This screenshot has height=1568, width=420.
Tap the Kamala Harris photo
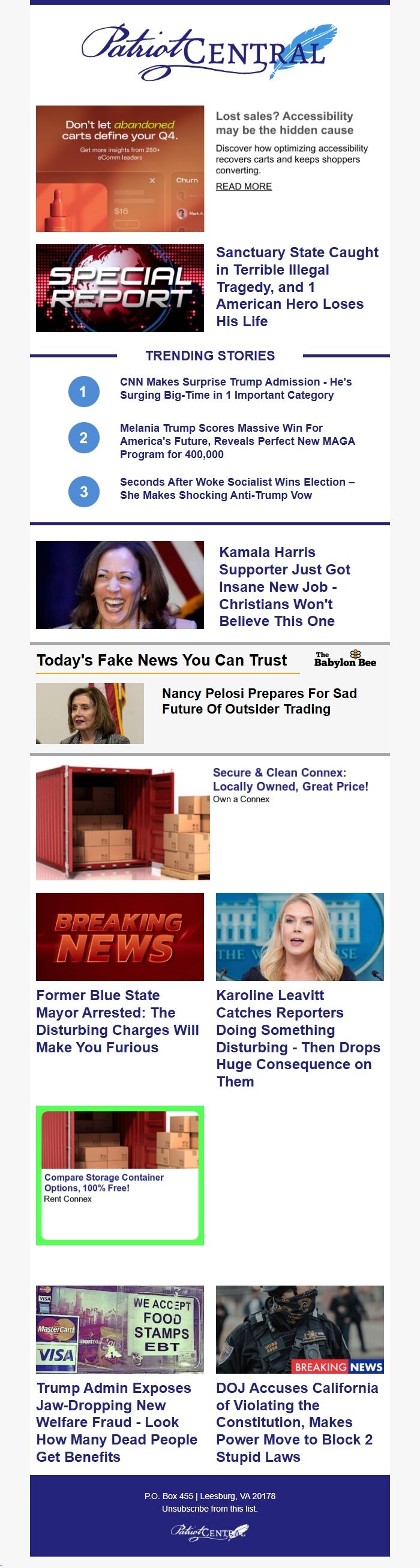[x=120, y=585]
